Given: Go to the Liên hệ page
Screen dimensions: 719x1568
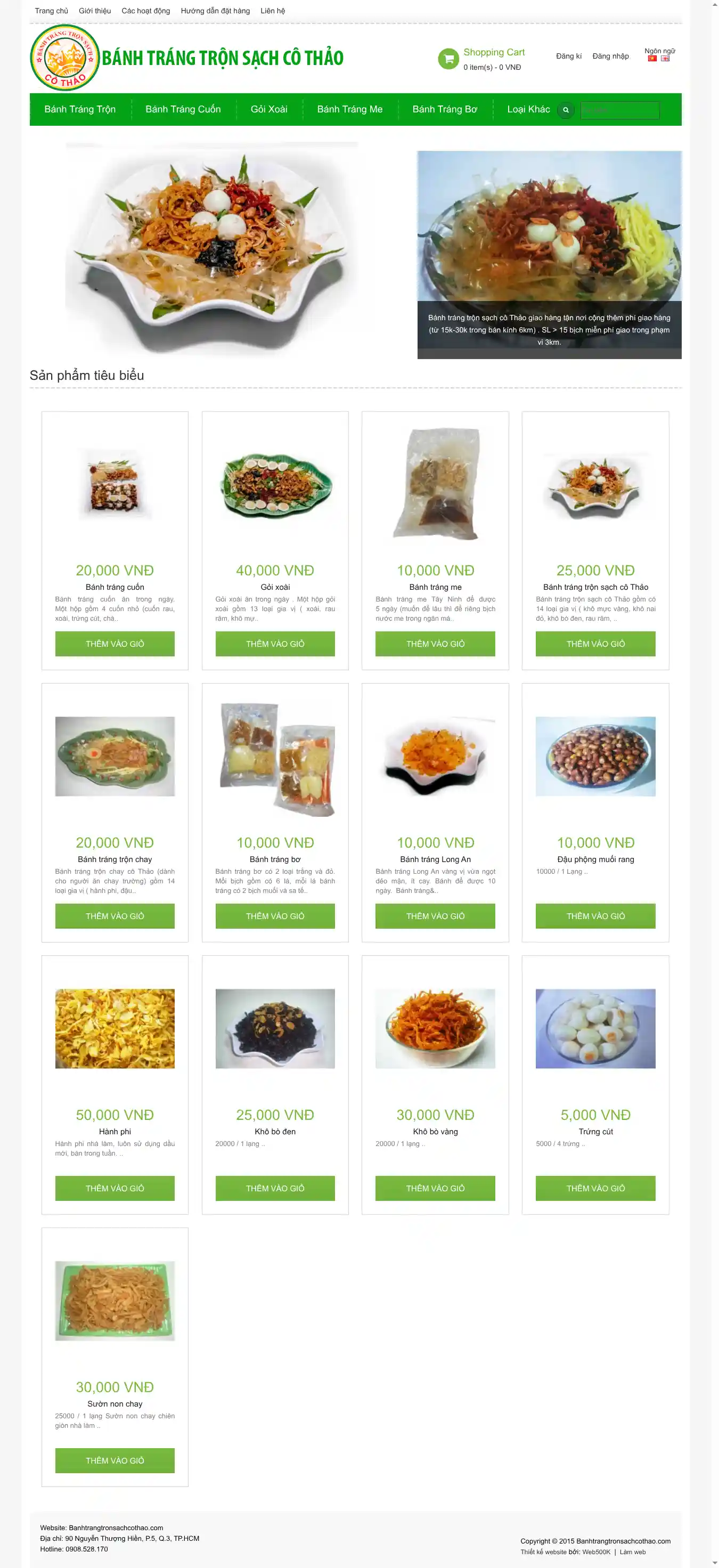Looking at the screenshot, I should pos(273,11).
